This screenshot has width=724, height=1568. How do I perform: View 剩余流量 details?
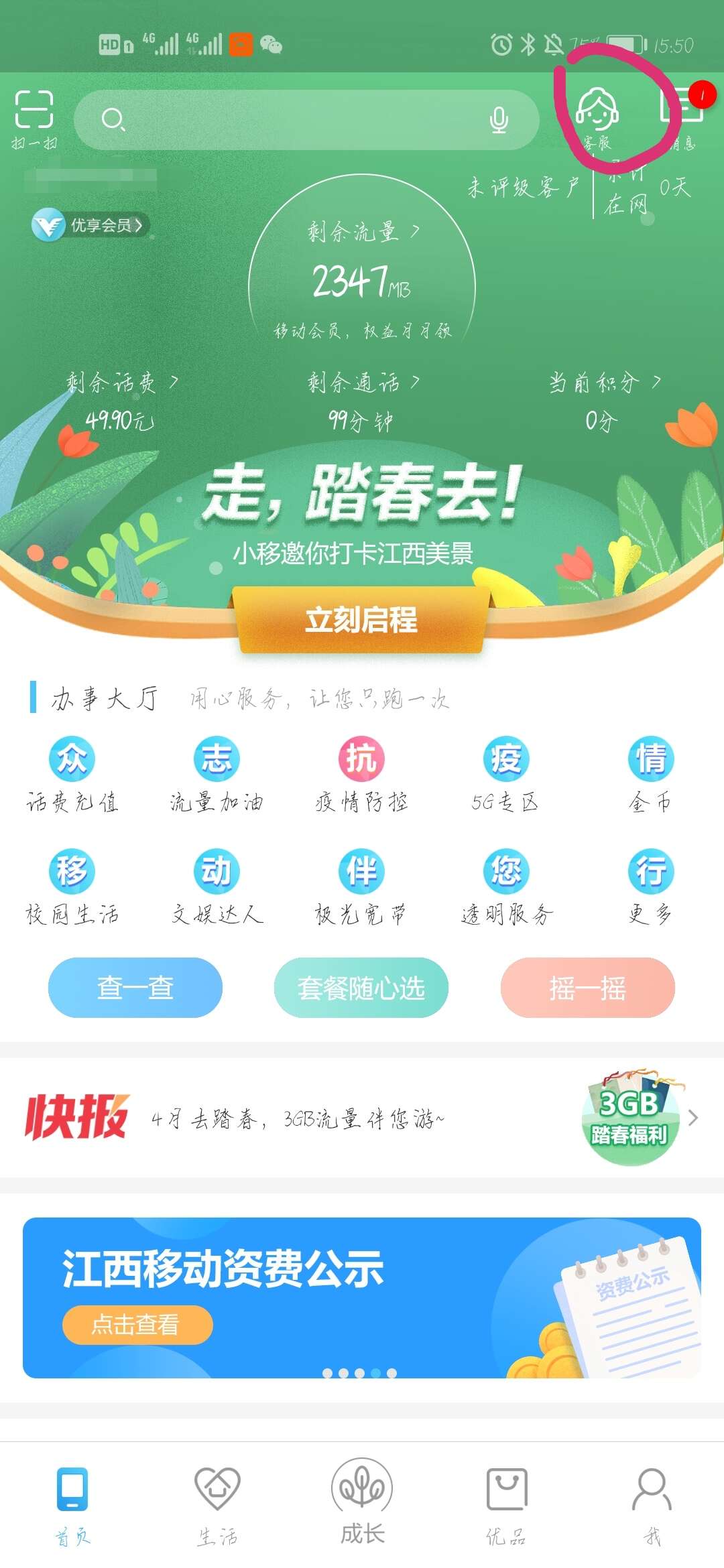pos(362,232)
